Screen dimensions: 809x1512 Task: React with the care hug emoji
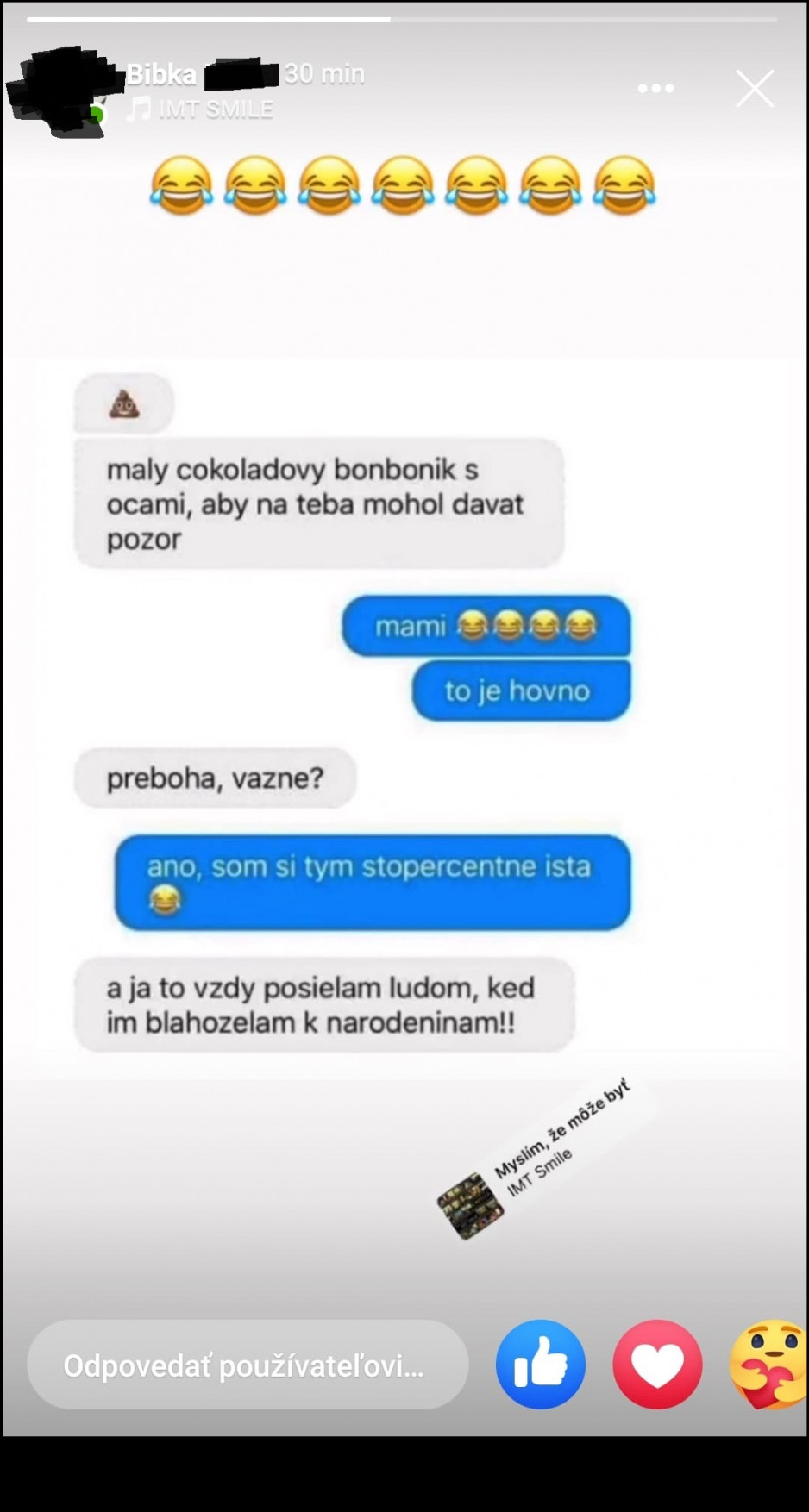pos(770,1365)
